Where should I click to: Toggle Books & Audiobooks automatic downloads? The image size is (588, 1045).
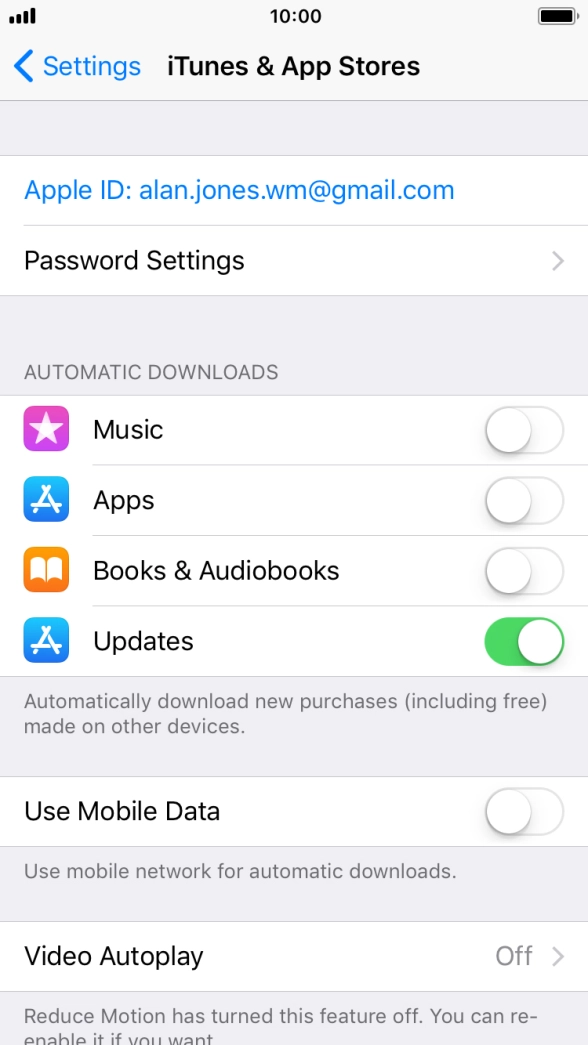click(524, 571)
